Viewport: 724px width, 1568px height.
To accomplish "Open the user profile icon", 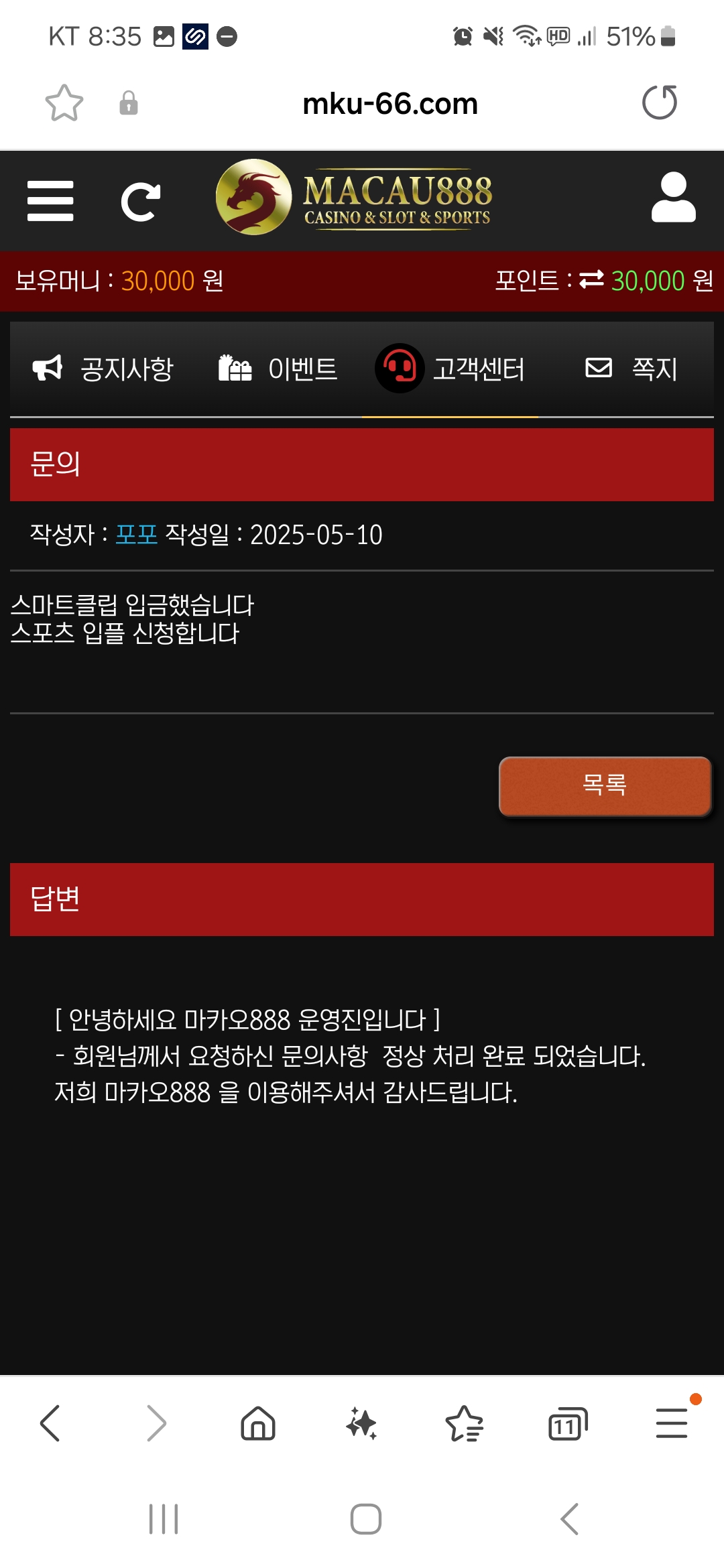I will [x=673, y=198].
